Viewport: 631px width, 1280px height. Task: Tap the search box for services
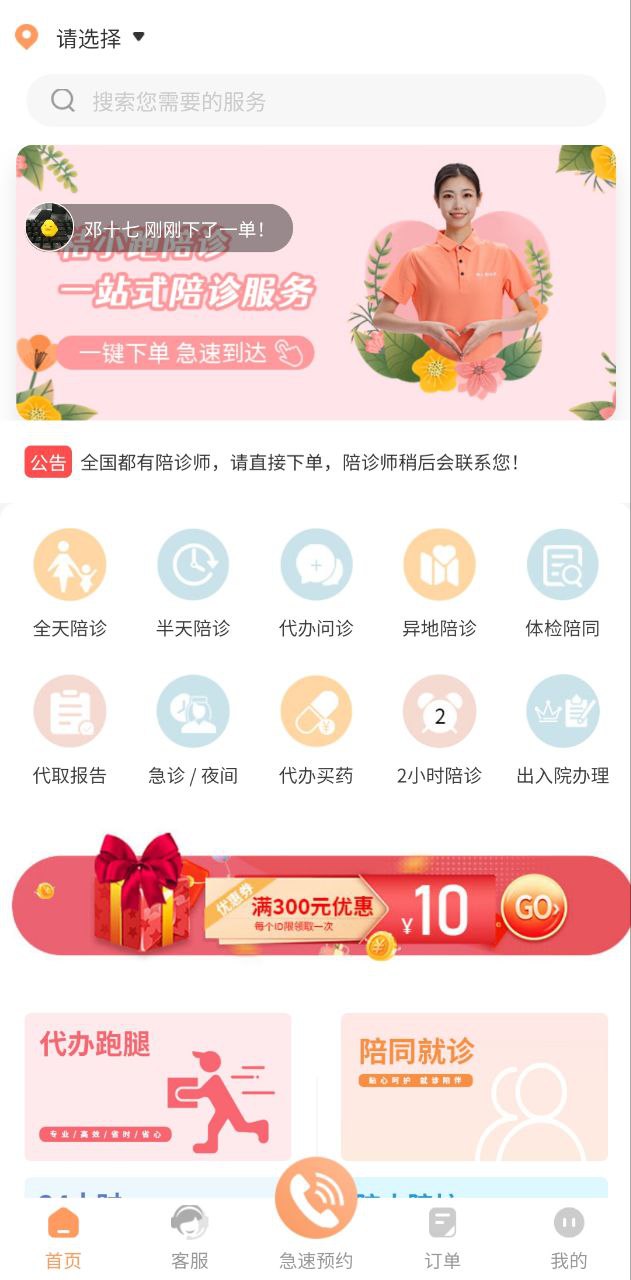tap(316, 101)
